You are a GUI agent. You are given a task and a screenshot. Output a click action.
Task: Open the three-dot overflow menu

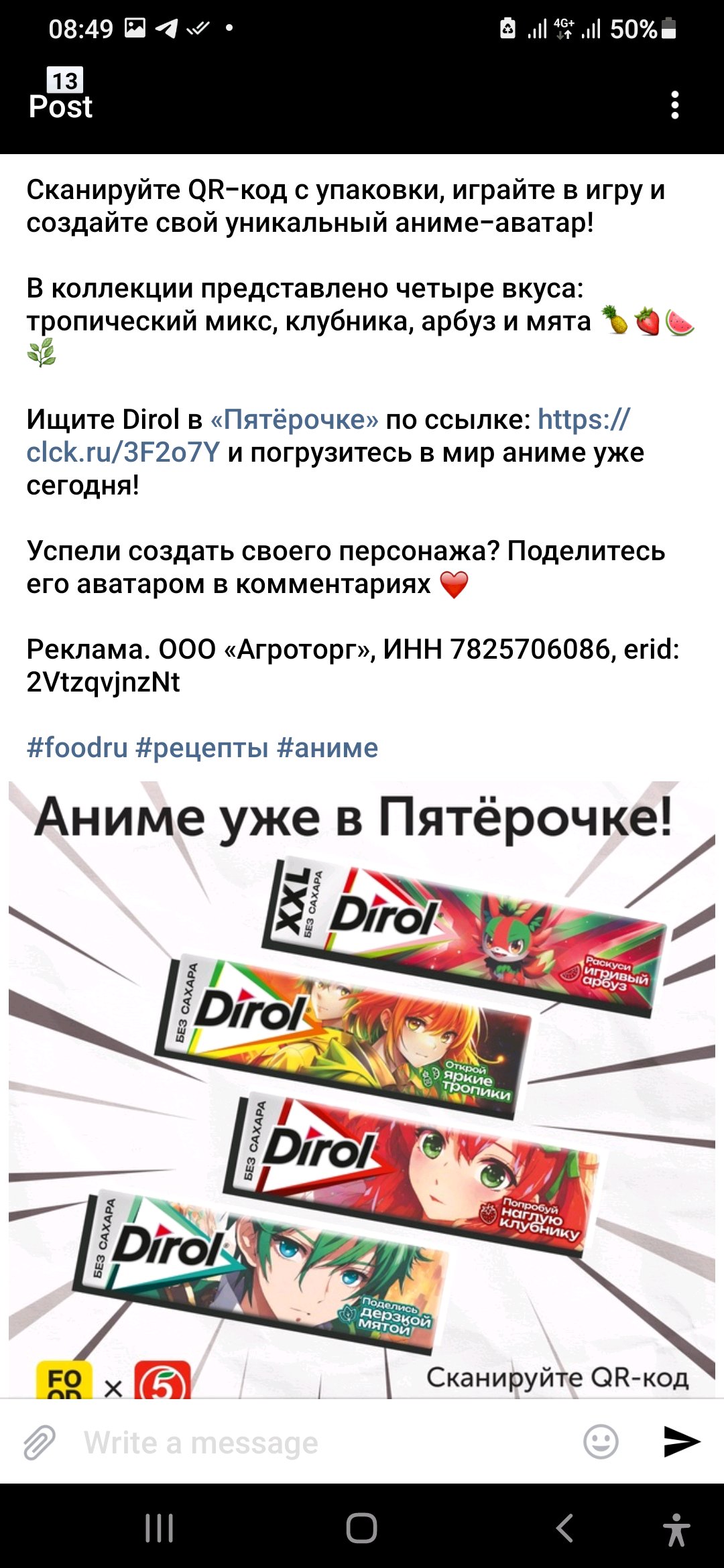(674, 105)
